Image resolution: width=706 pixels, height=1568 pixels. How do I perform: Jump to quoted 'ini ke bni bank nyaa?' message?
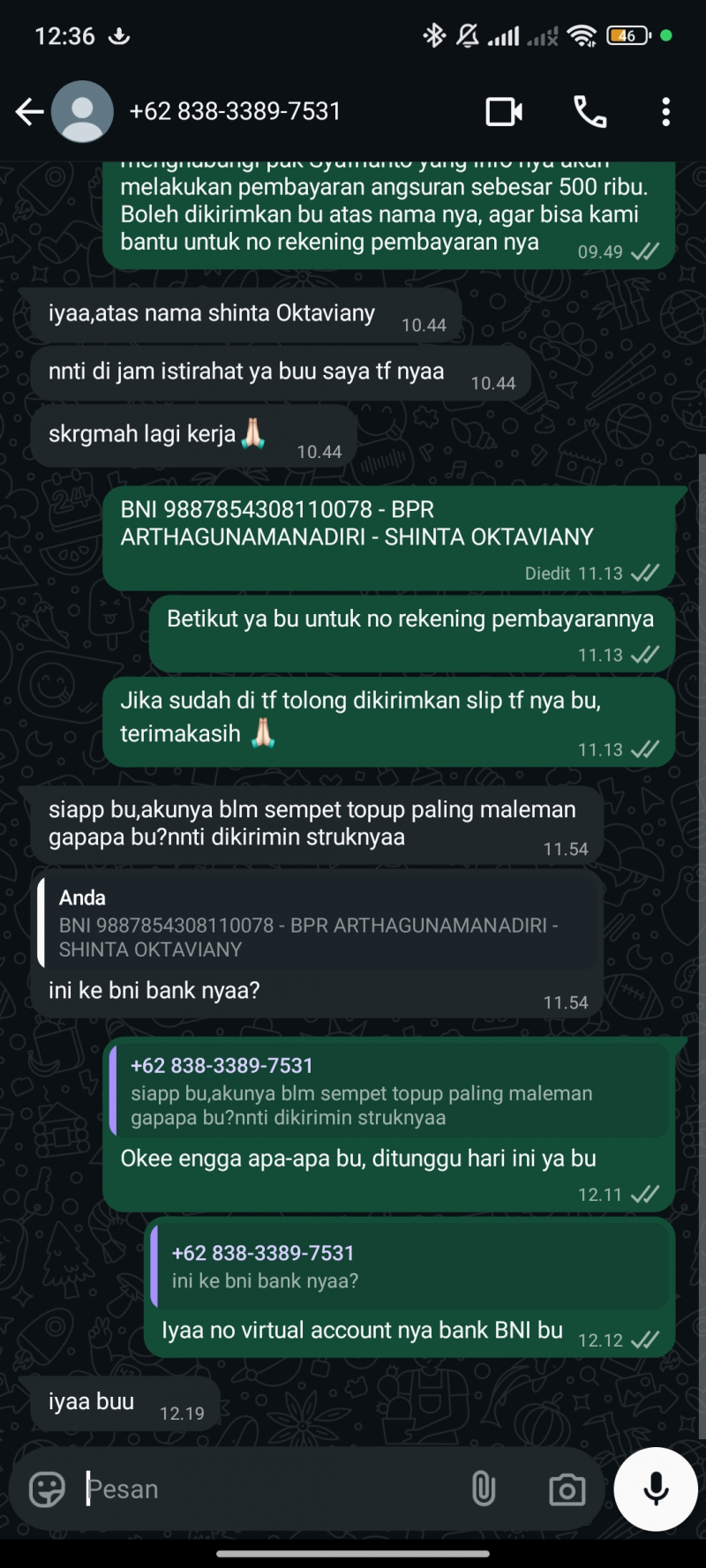pyautogui.click(x=409, y=1267)
